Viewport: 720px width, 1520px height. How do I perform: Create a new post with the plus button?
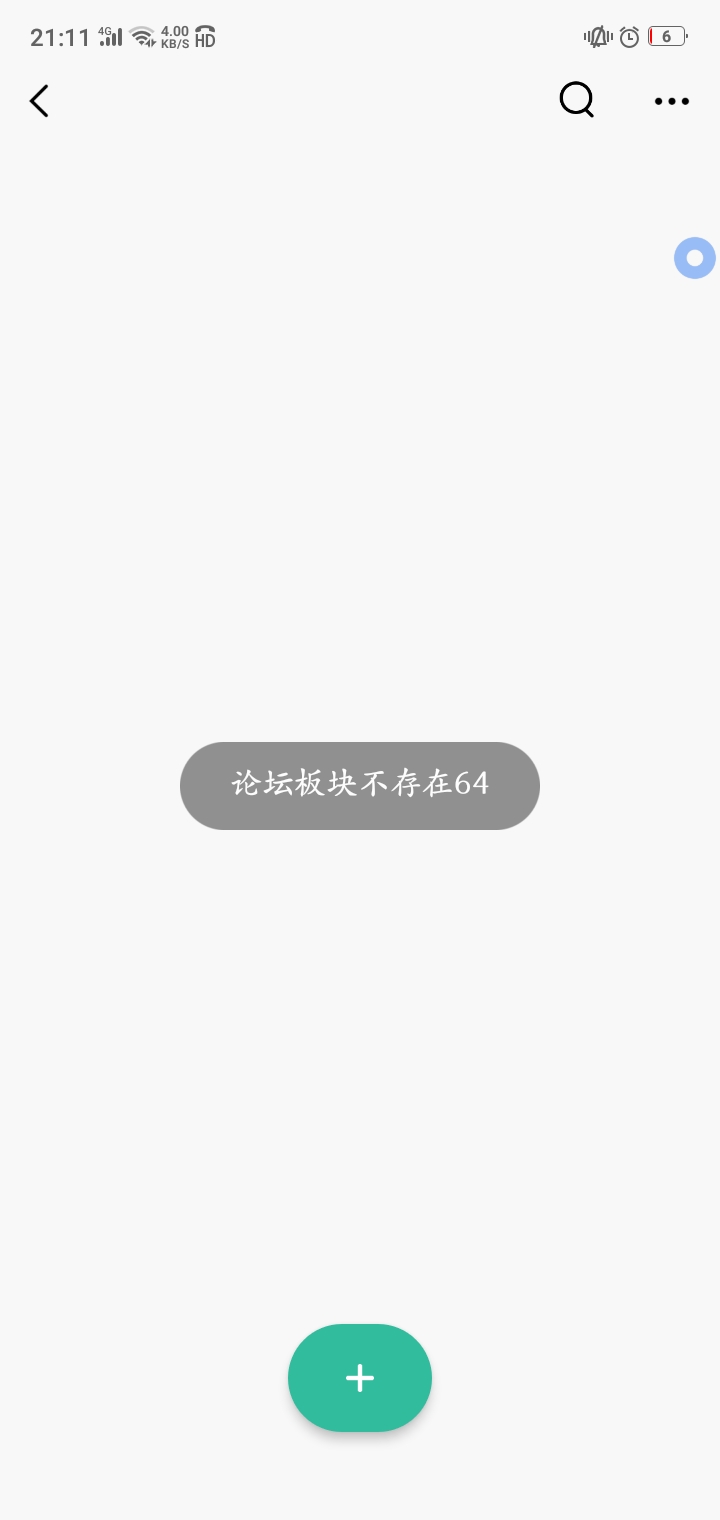(x=360, y=1377)
